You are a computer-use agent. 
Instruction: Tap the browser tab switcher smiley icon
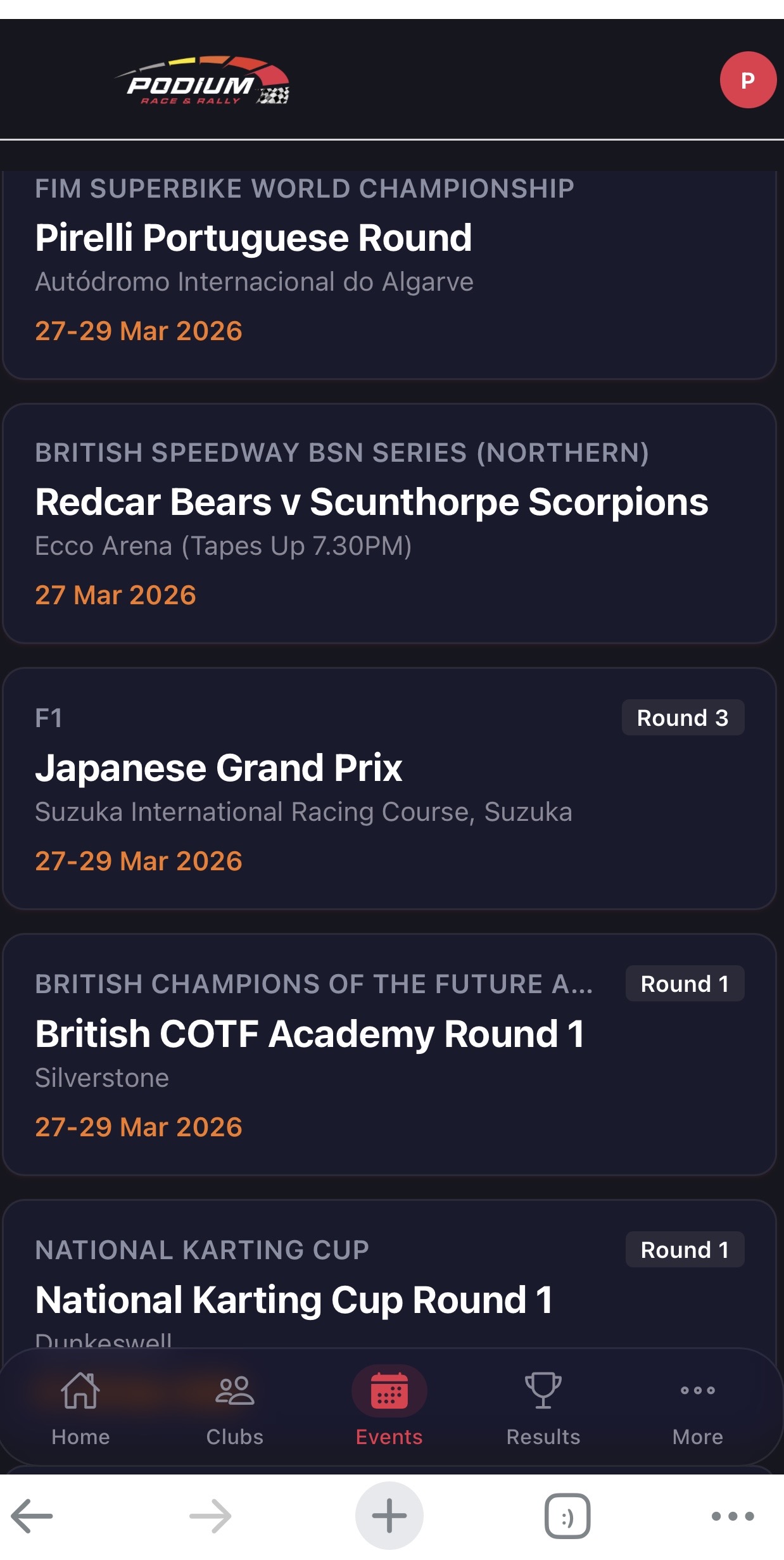click(567, 1516)
